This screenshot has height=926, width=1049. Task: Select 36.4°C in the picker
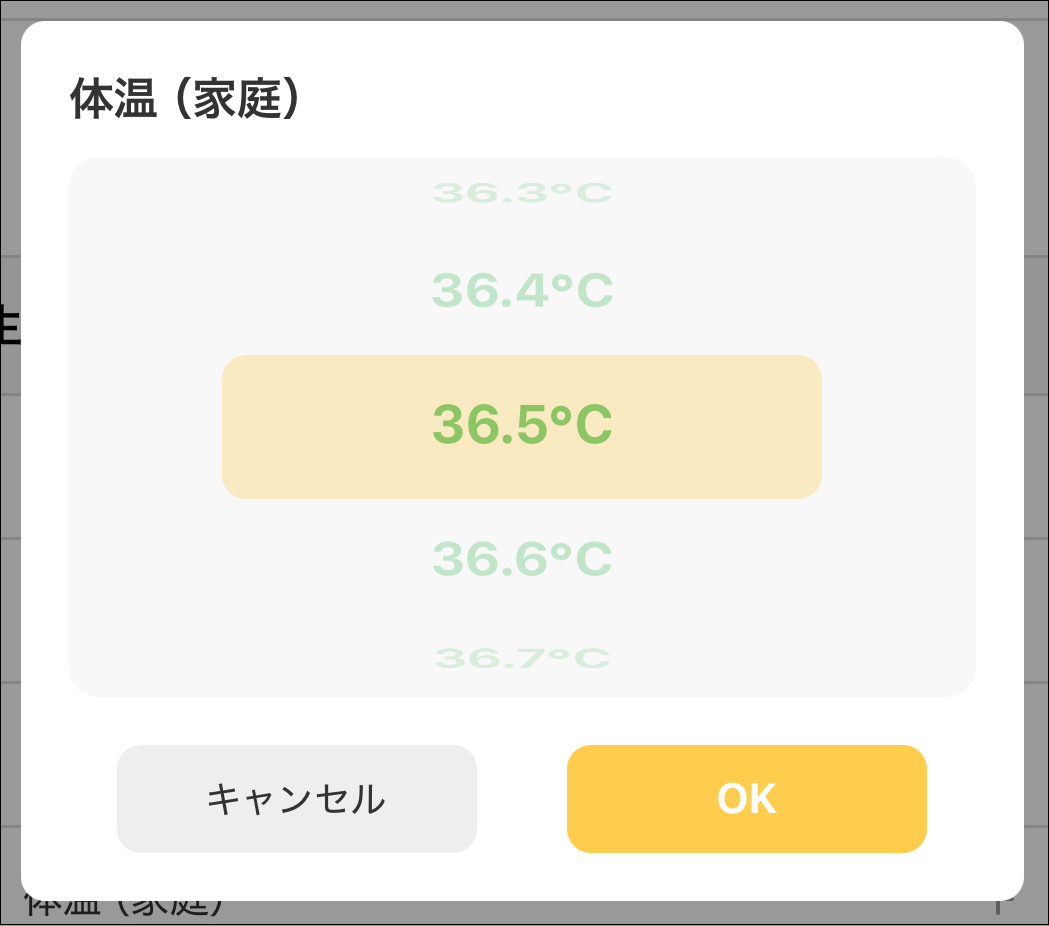pyautogui.click(x=522, y=291)
